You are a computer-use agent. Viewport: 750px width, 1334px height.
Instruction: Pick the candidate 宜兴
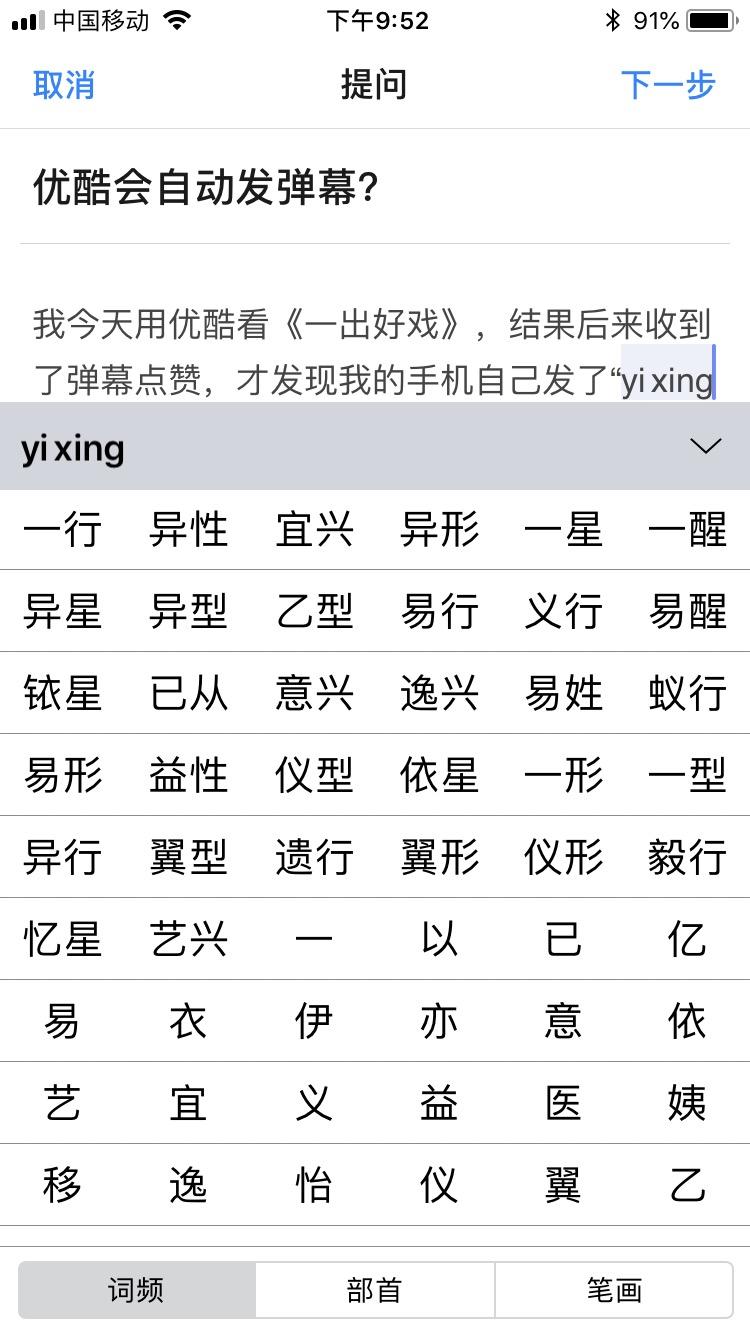(314, 530)
